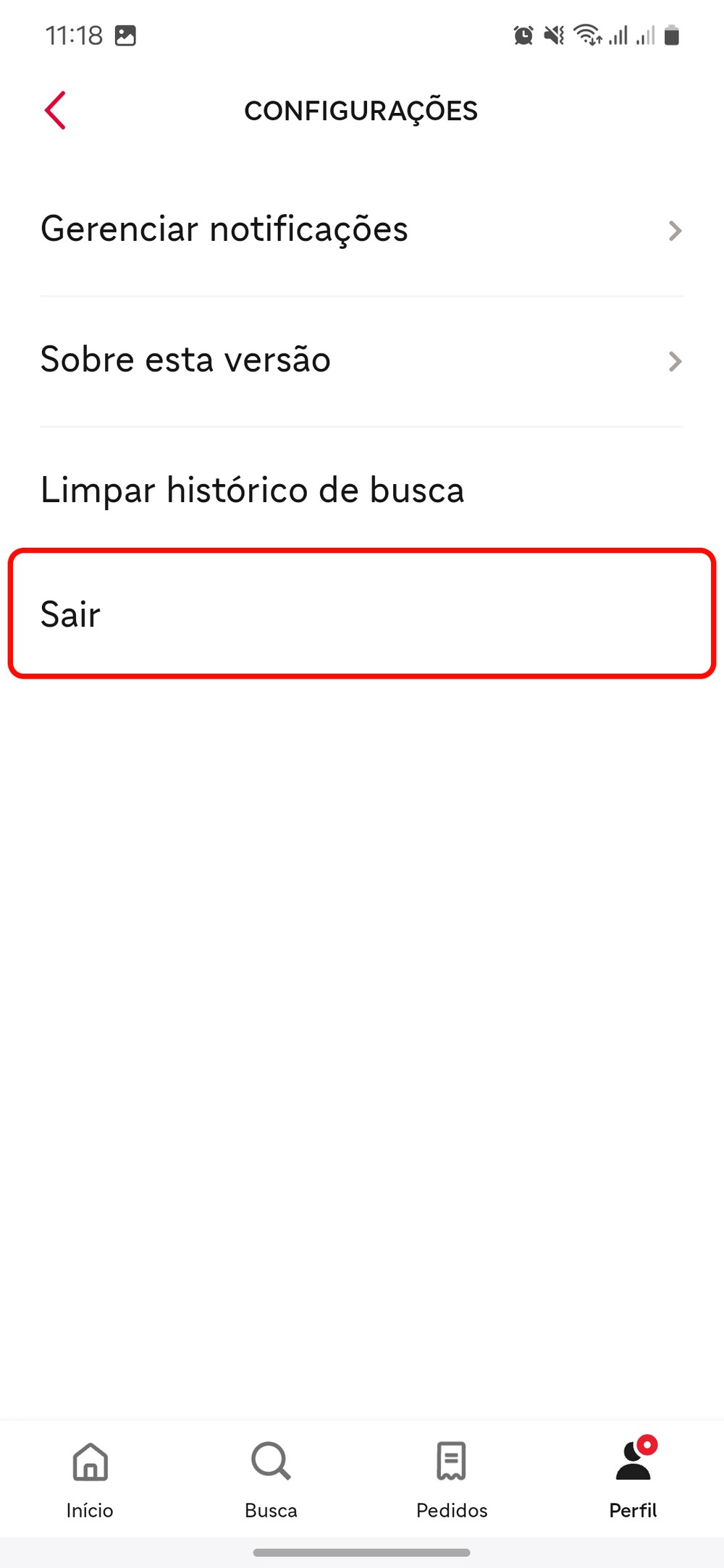The height and width of the screenshot is (1568, 724).
Task: Go back from Configurações screen
Action: tap(55, 111)
